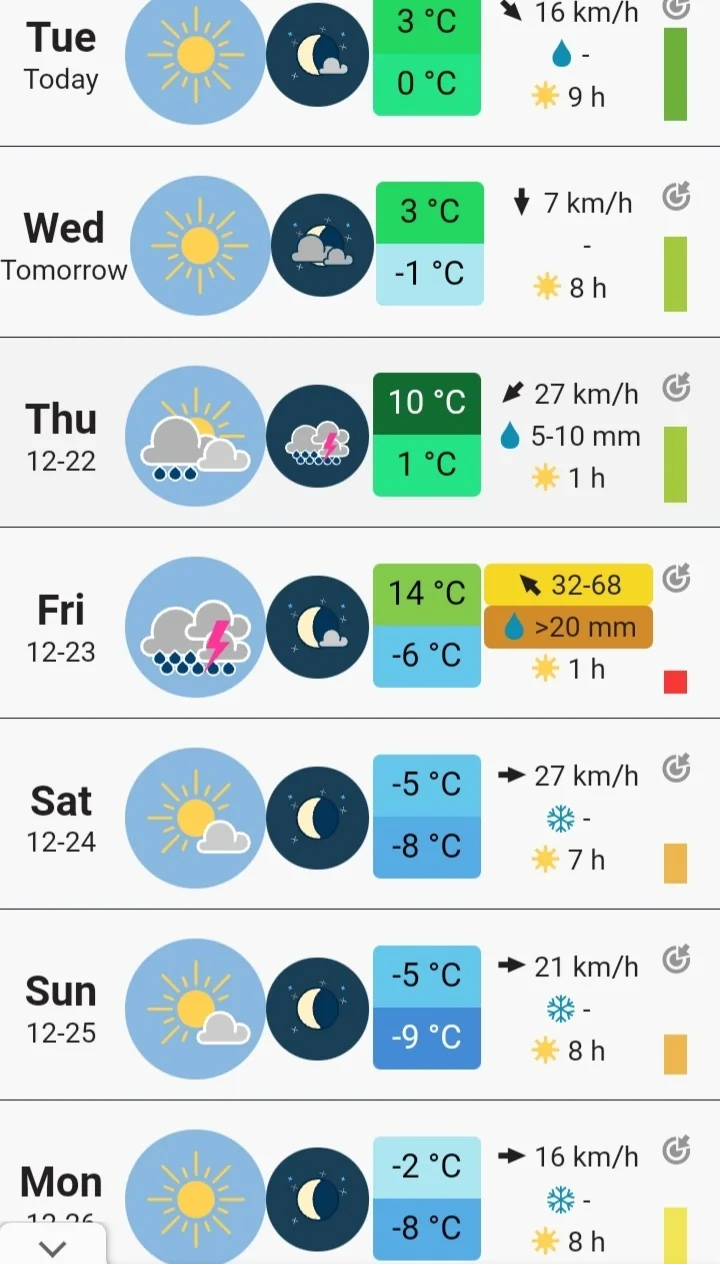Viewport: 720px width, 1264px height.
Task: Open Tuesday's forecast for today
Action: [62, 56]
